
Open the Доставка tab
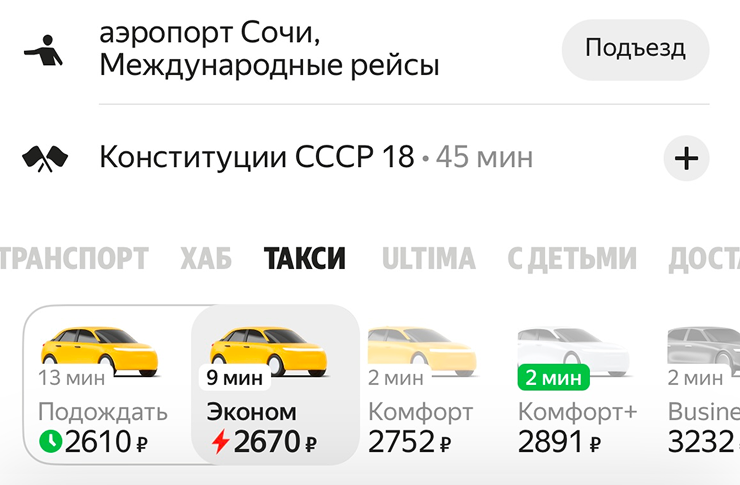click(x=705, y=259)
